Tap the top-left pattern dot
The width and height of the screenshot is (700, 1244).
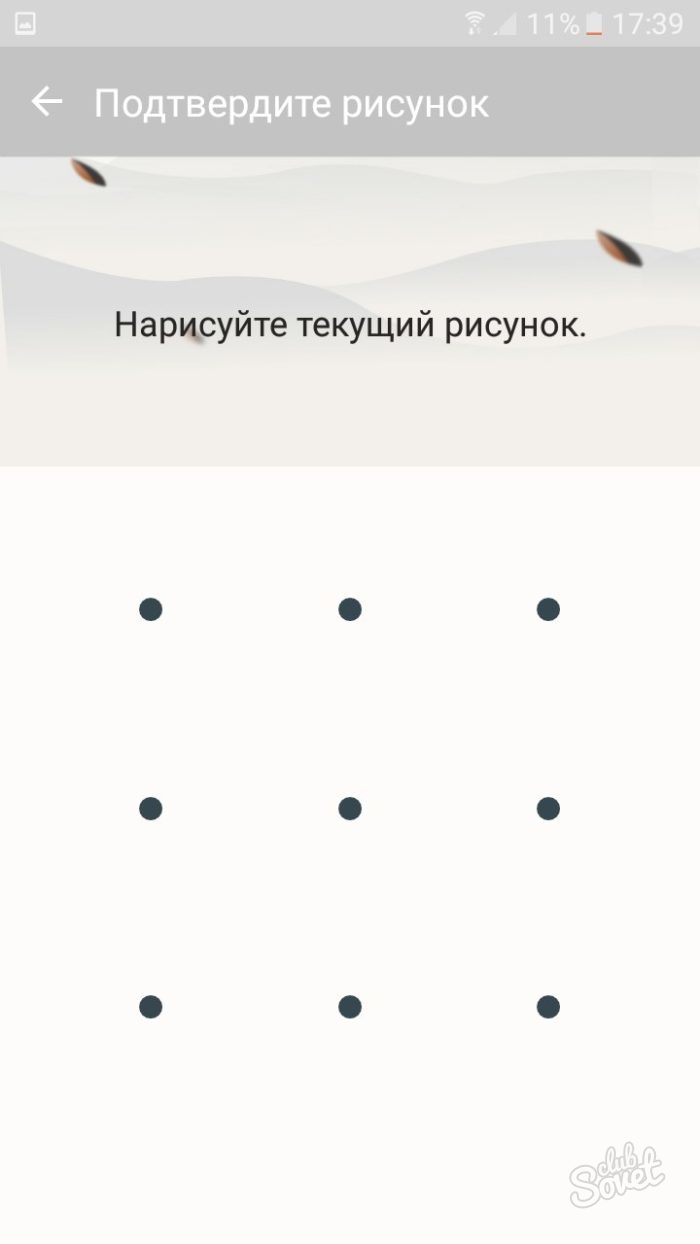[x=150, y=609]
